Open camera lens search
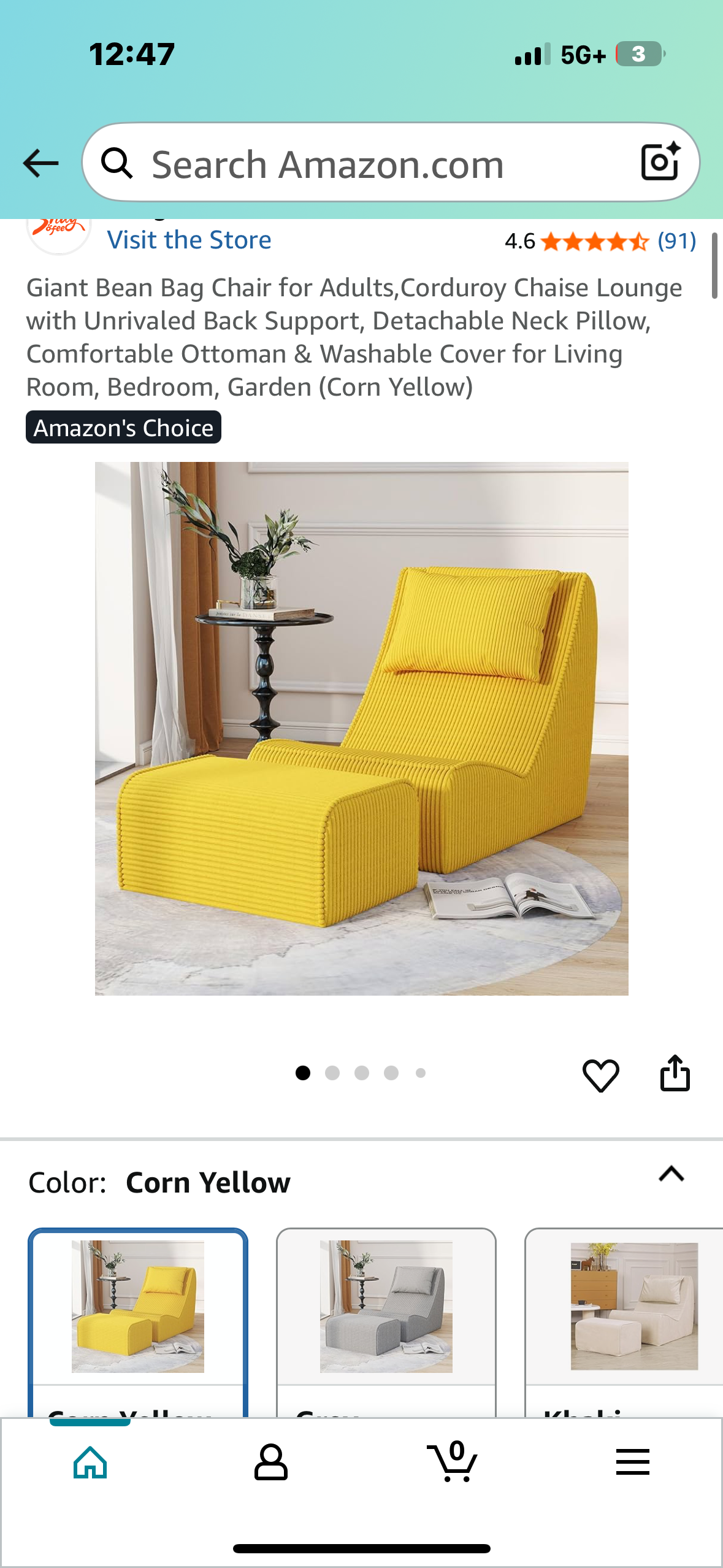This screenshot has width=723, height=1568. (660, 162)
